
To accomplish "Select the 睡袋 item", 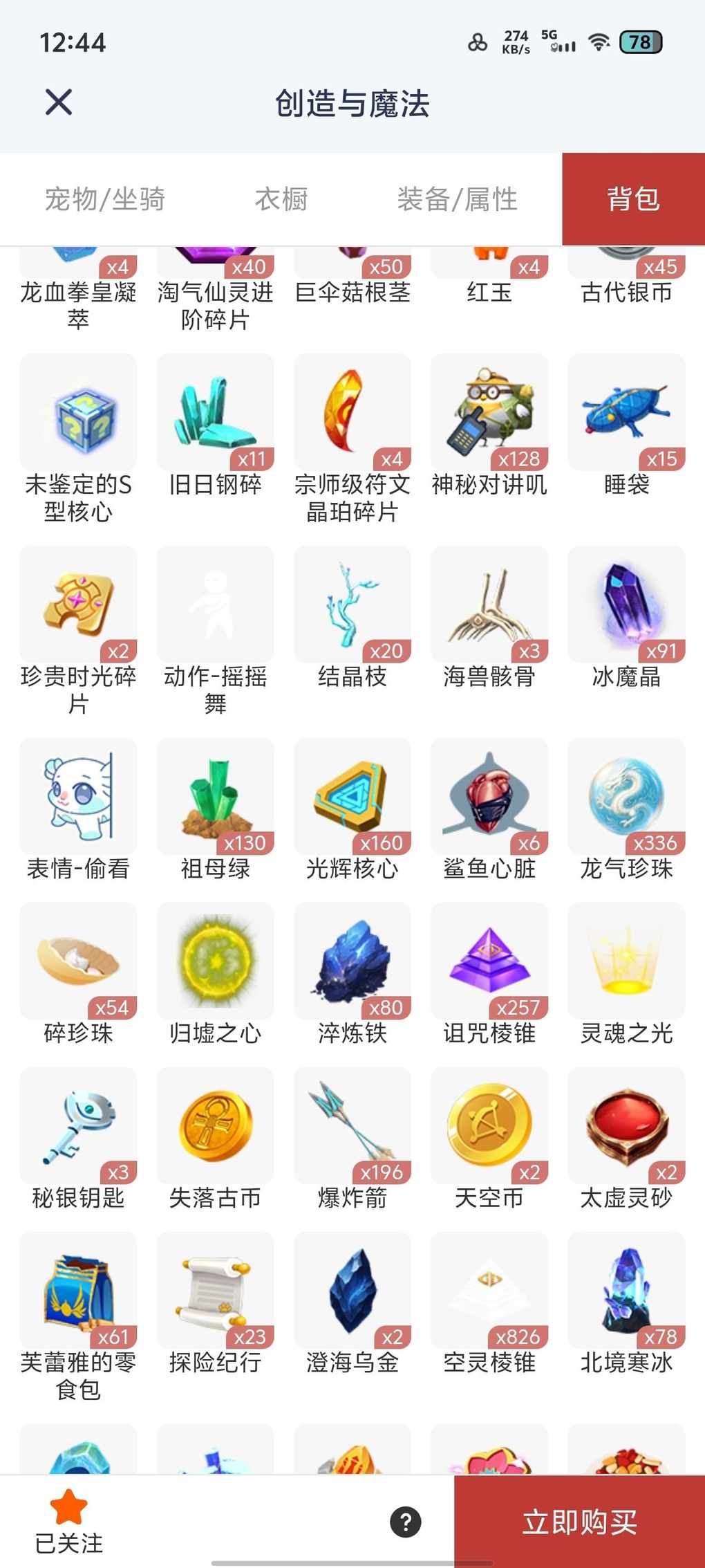I will (626, 414).
